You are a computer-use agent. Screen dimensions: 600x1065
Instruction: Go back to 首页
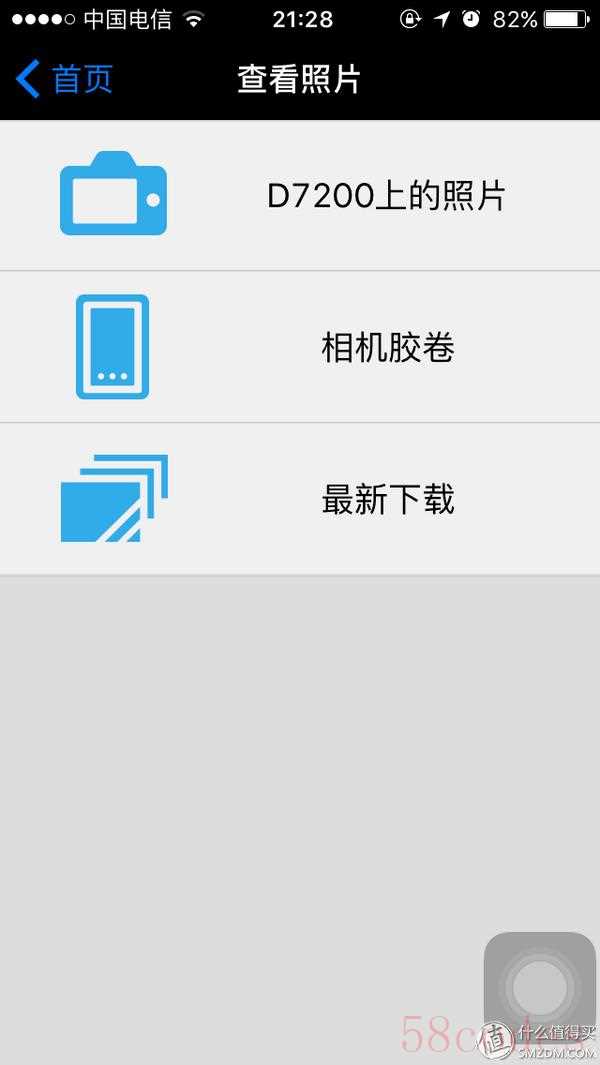[x=64, y=79]
